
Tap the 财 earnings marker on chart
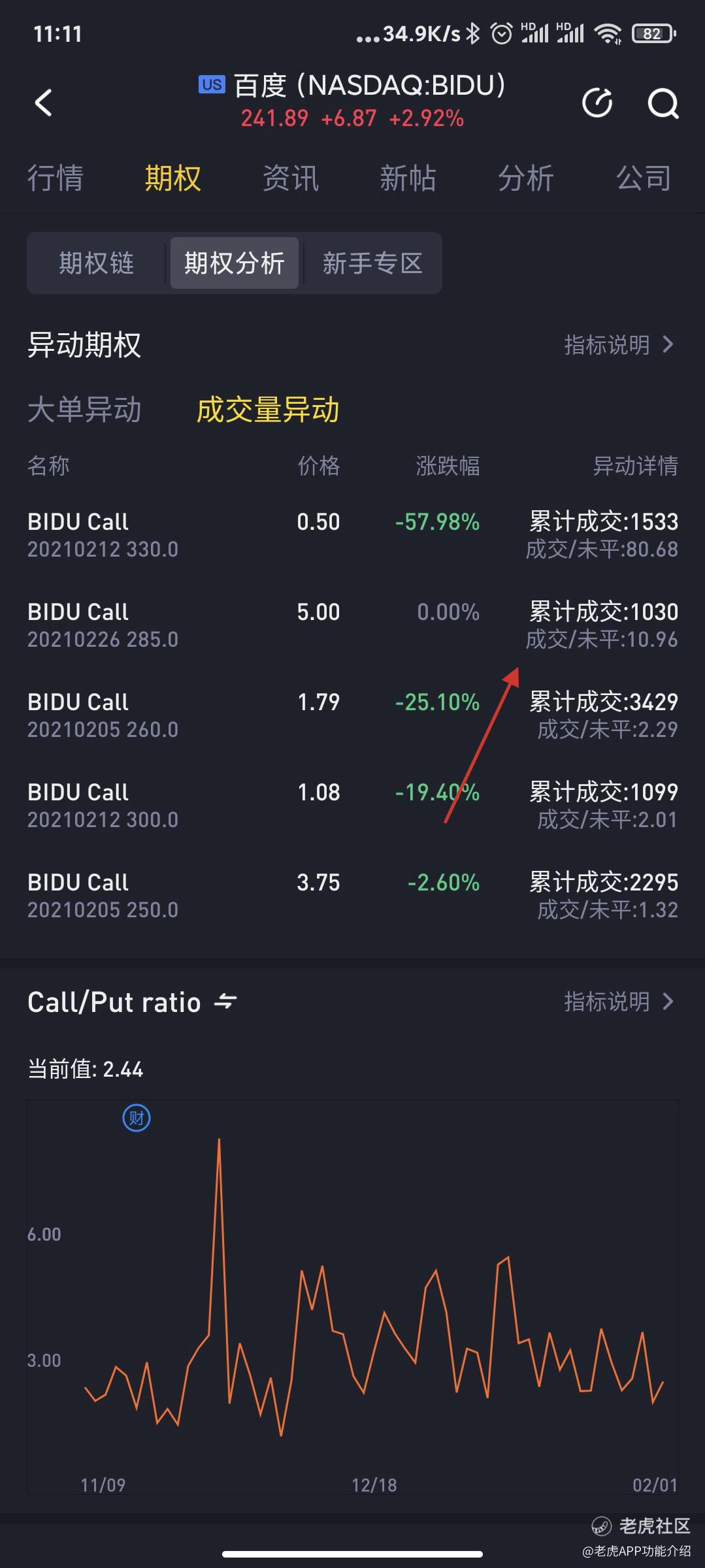pyautogui.click(x=137, y=1119)
